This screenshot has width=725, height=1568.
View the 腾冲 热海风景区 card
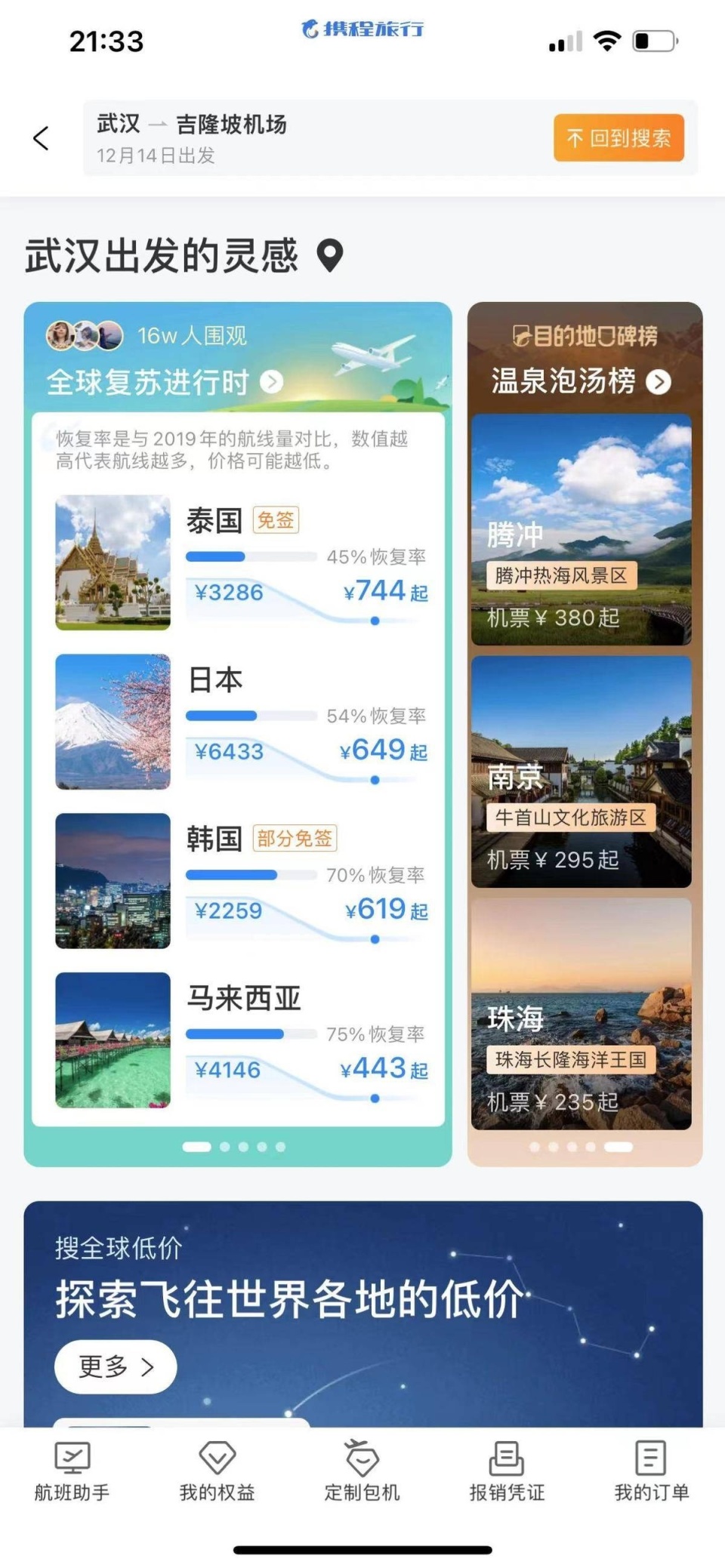click(582, 530)
